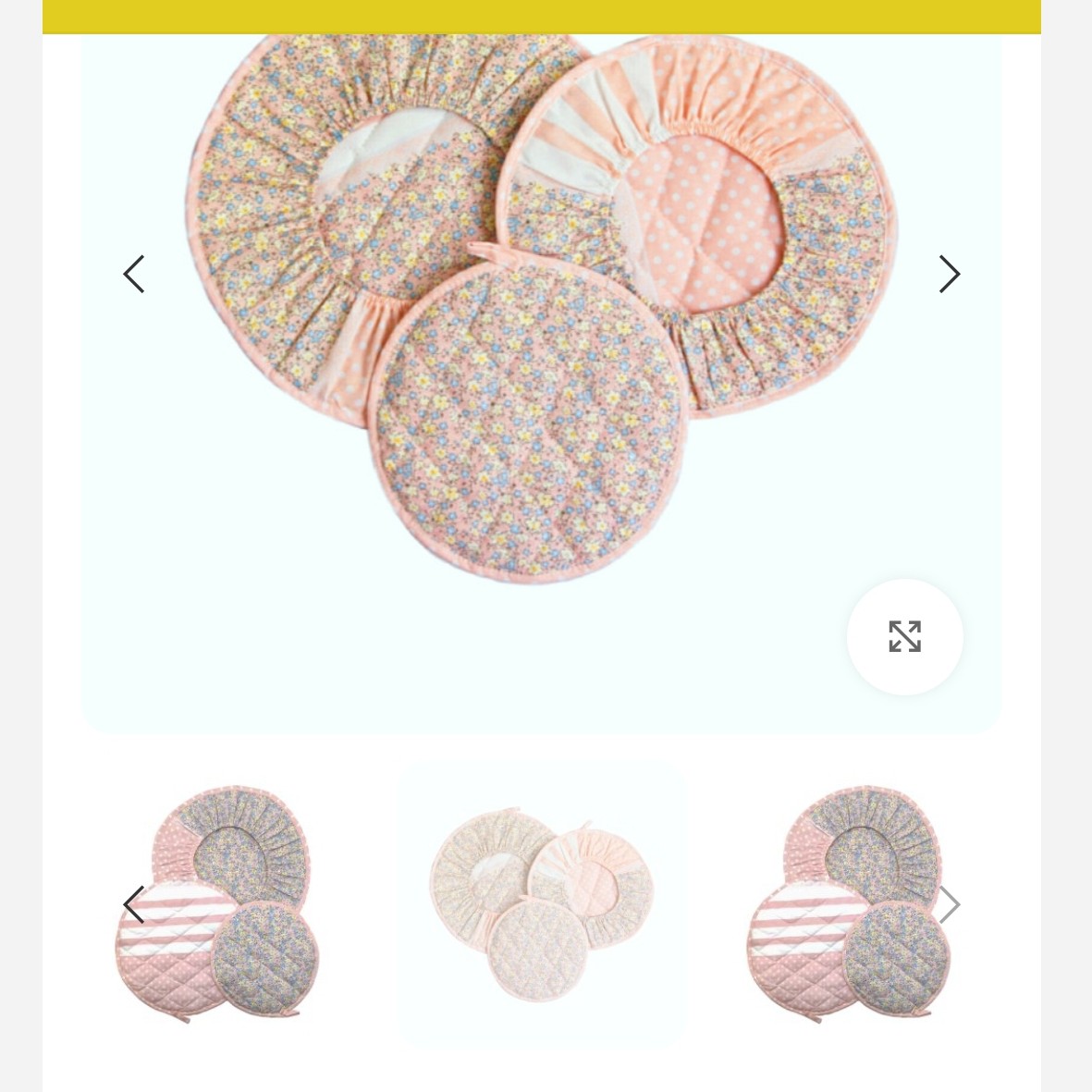Viewport: 1092px width, 1092px height.
Task: Select the faded peach floral thumbnail
Action: [542, 904]
